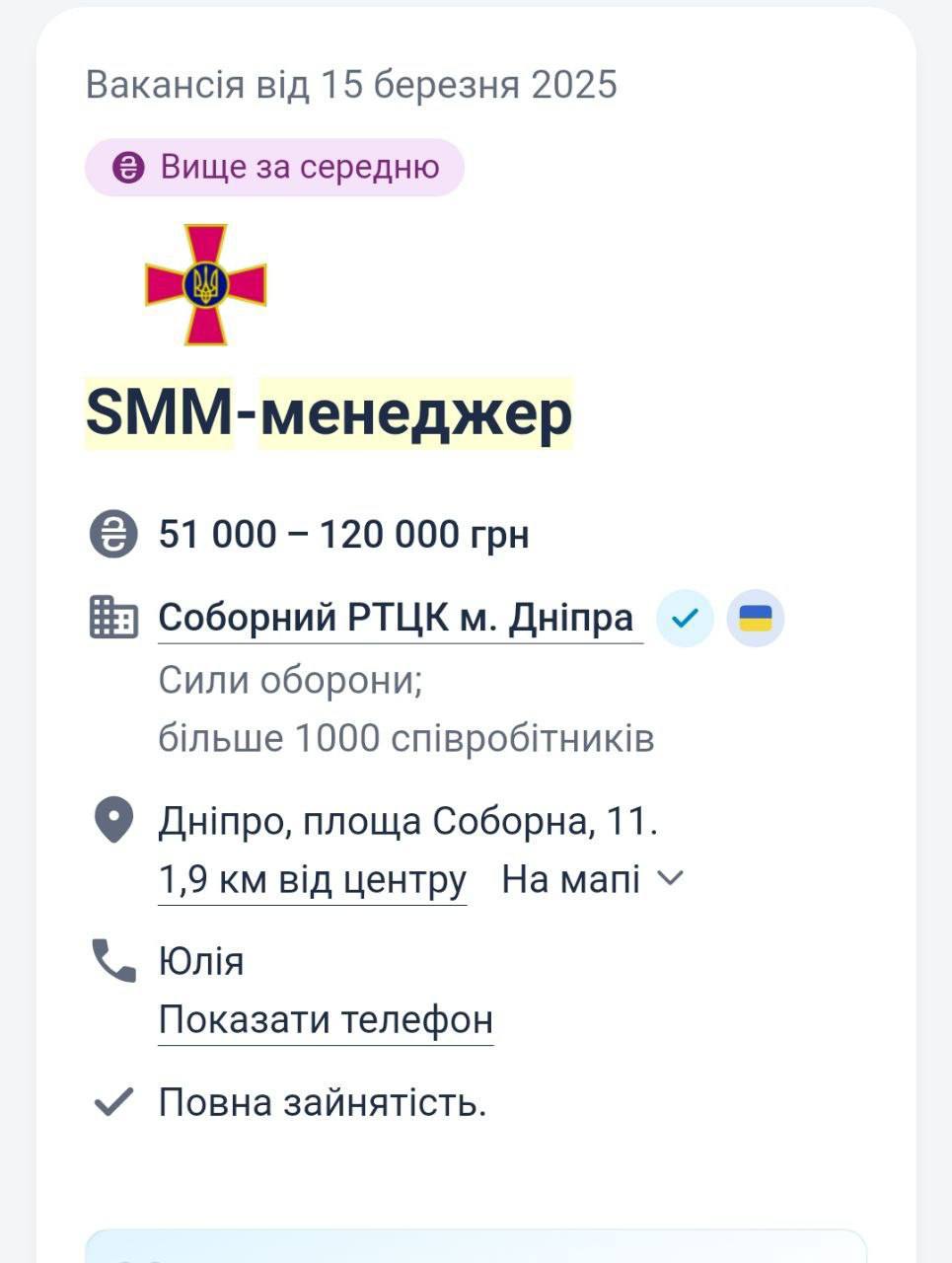The width and height of the screenshot is (952, 1263).
Task: Expand the На мапі map dropdown
Action: point(592,878)
